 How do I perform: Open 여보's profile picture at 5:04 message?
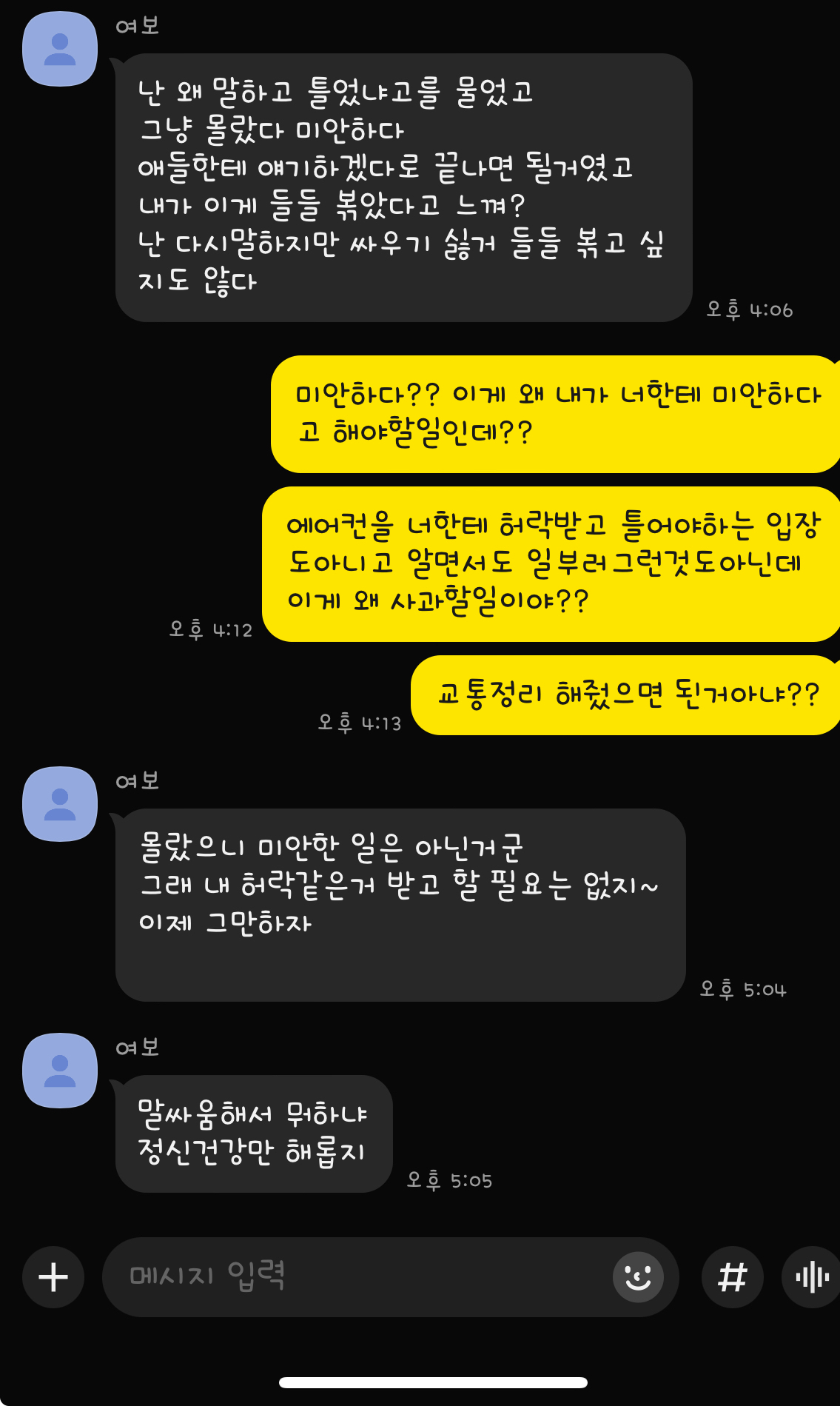pyautogui.click(x=60, y=804)
